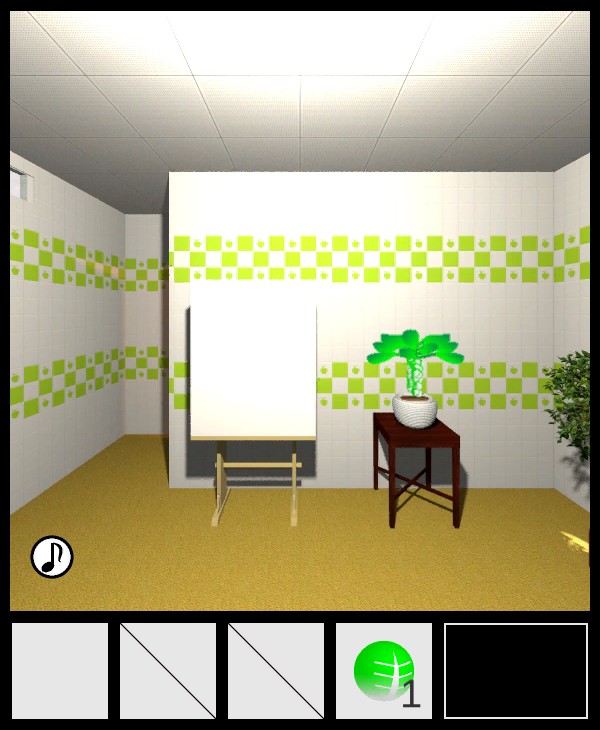Toggle the music note sound button

[x=52, y=557]
